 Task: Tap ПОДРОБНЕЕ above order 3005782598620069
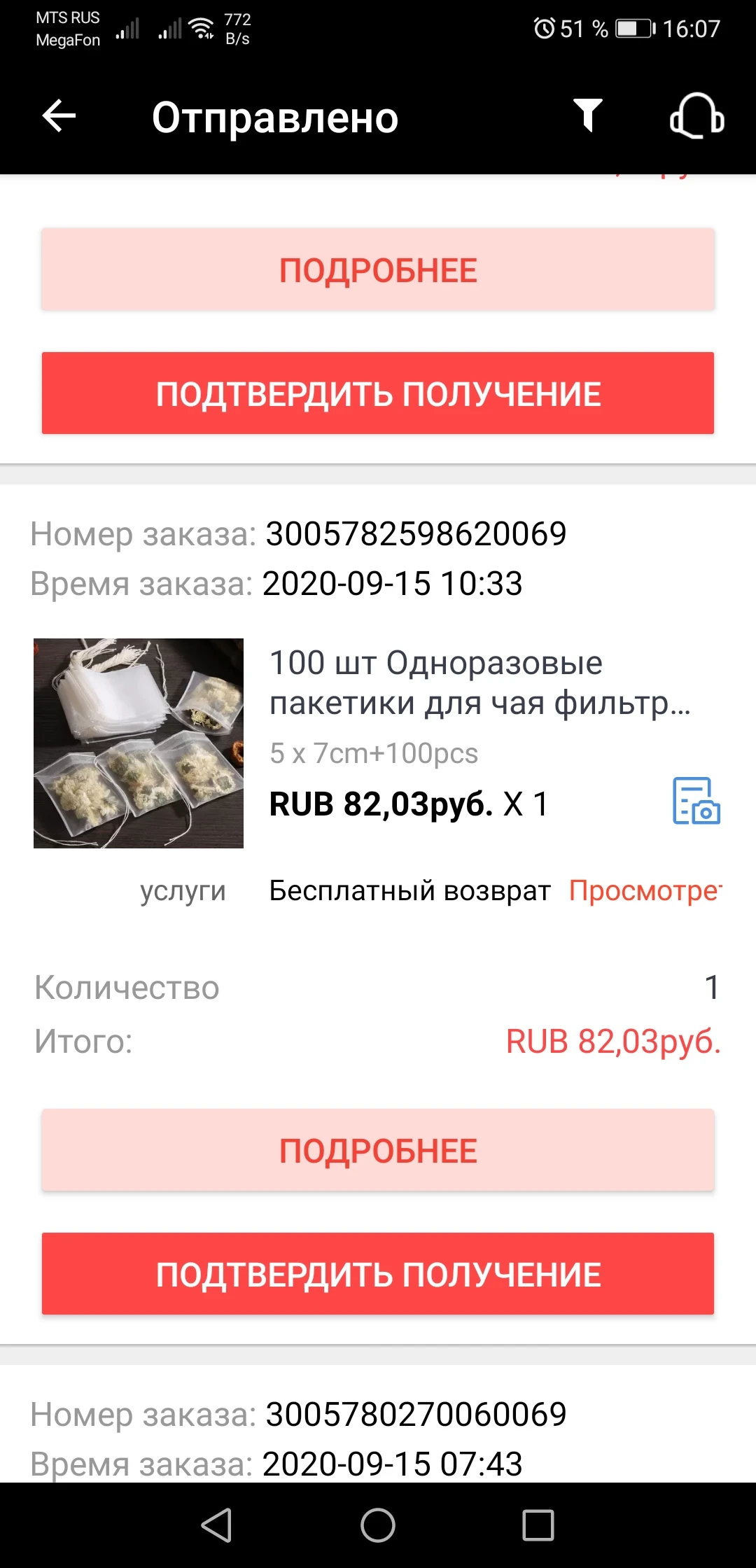(378, 269)
